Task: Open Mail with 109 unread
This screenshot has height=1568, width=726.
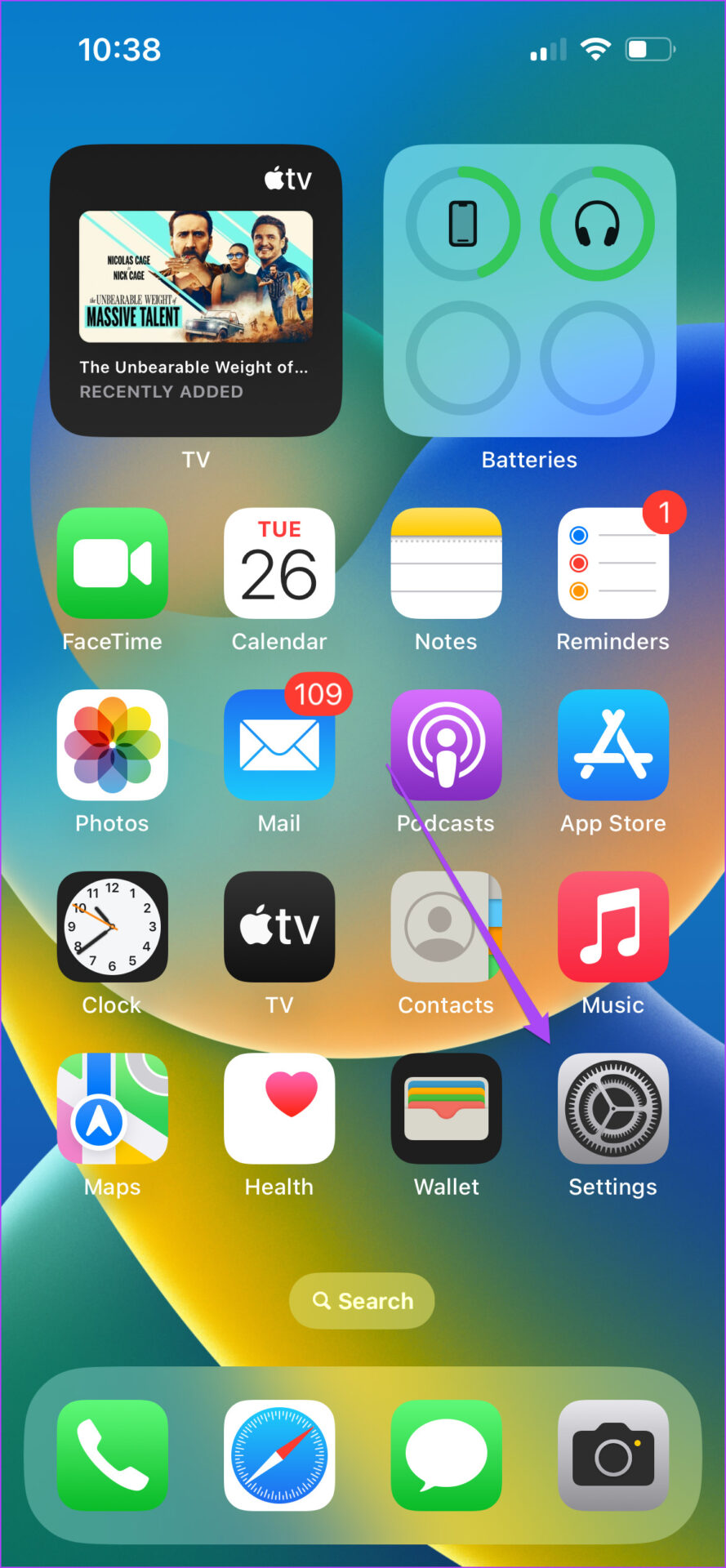Action: point(279,745)
